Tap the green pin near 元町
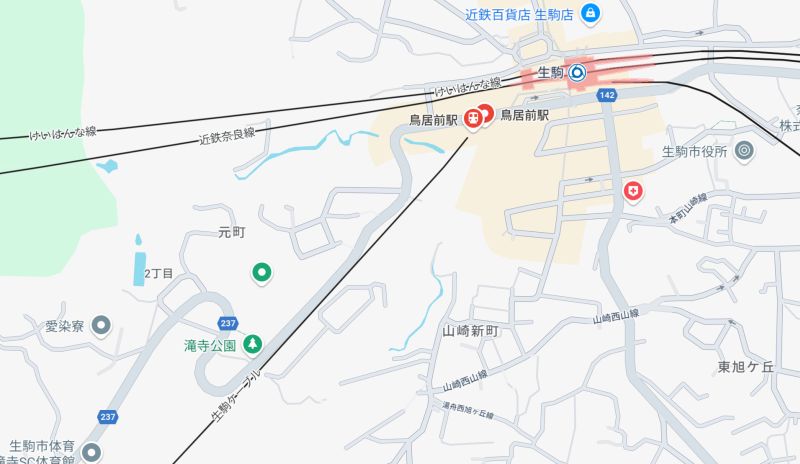The height and width of the screenshot is (464, 800). (261, 271)
